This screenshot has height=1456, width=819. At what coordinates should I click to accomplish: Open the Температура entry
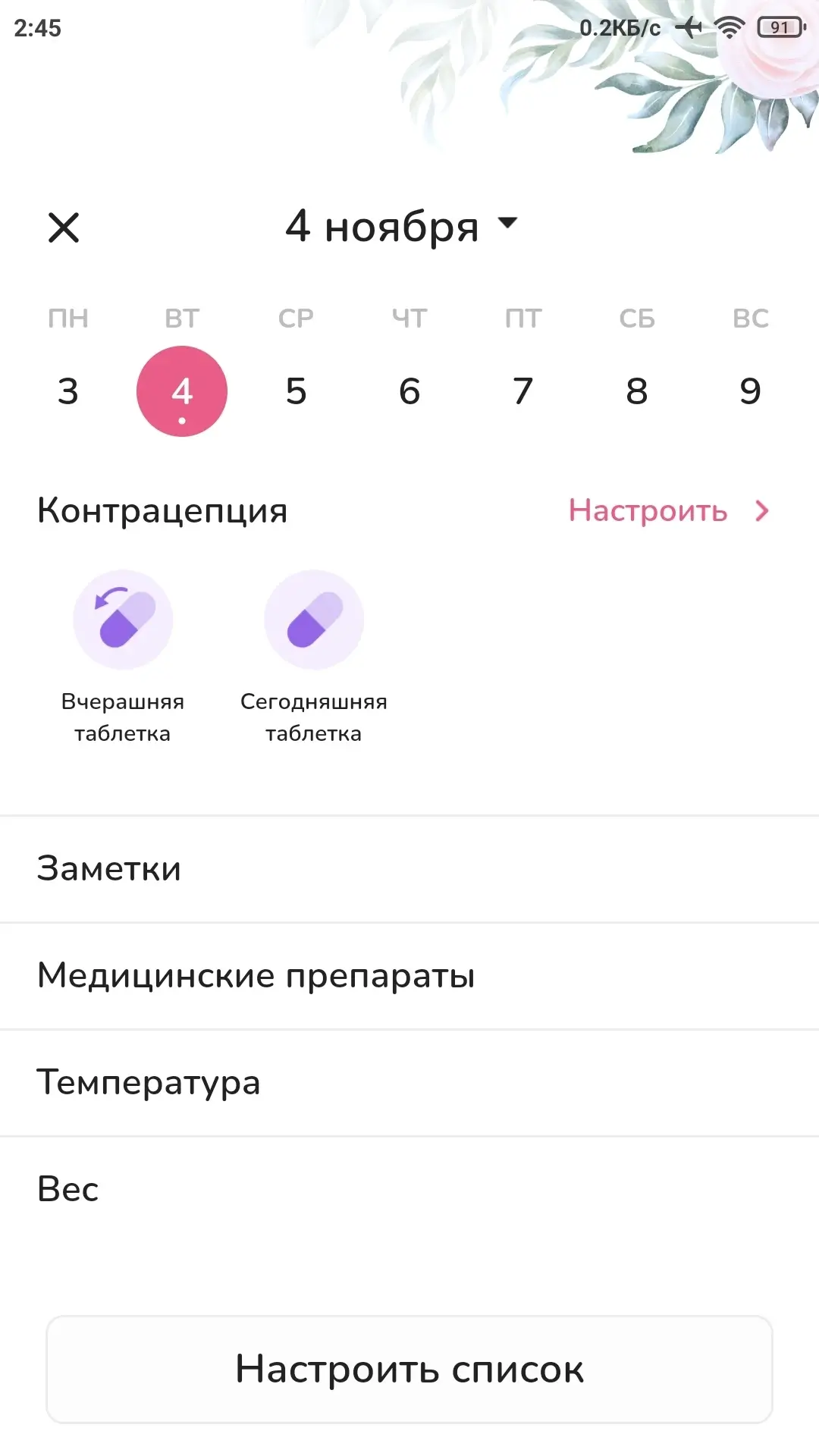click(409, 1083)
